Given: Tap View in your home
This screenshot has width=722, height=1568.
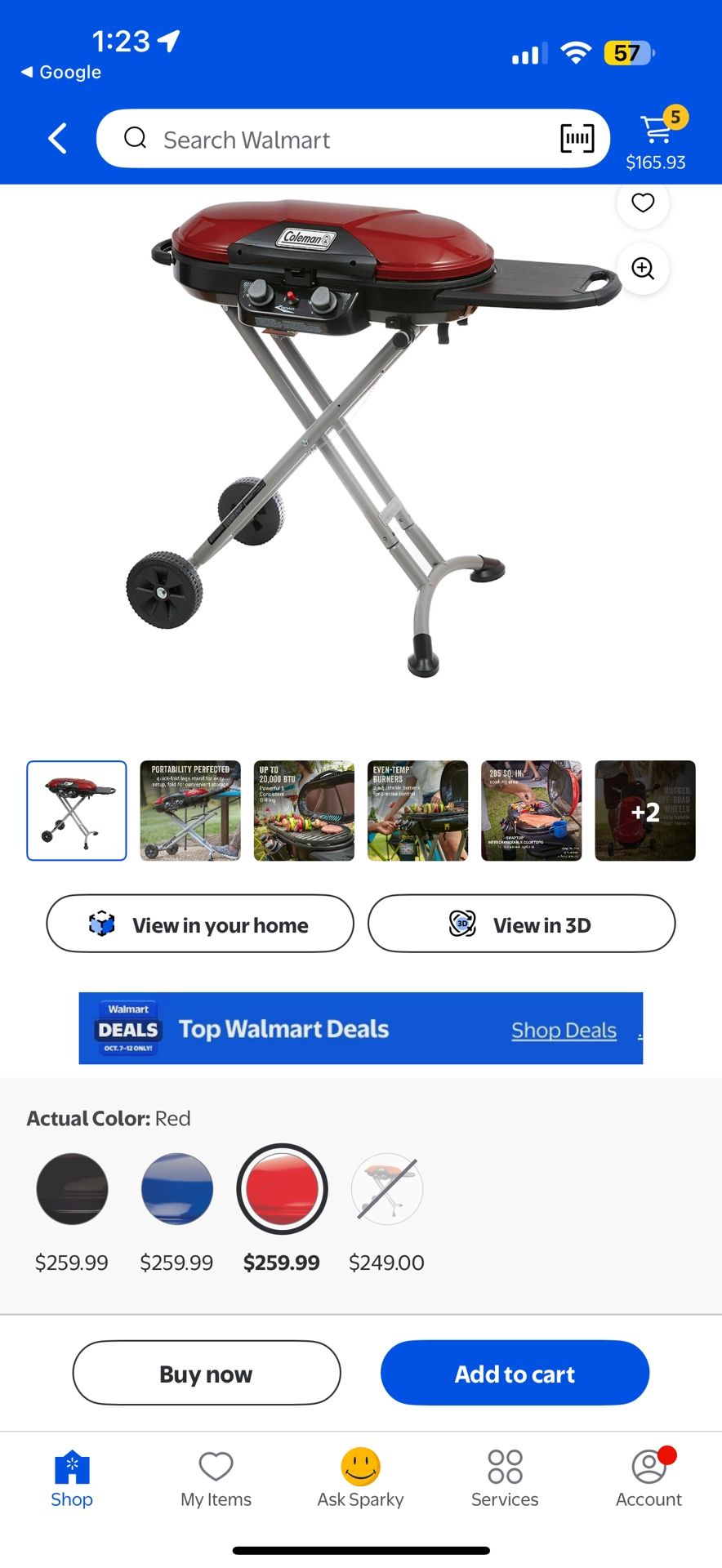Looking at the screenshot, I should 200,924.
